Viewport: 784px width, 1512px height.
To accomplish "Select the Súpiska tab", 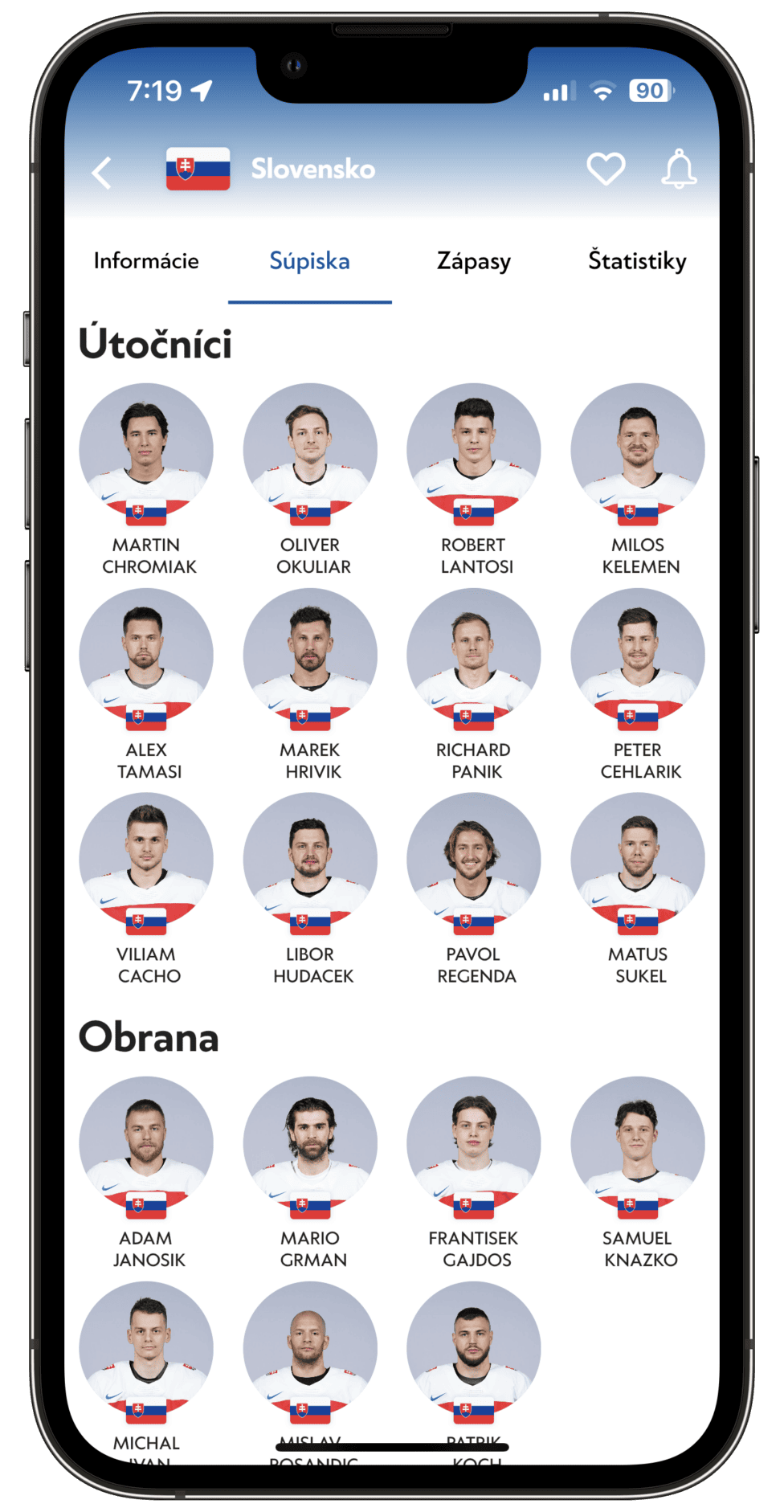I will 309,261.
